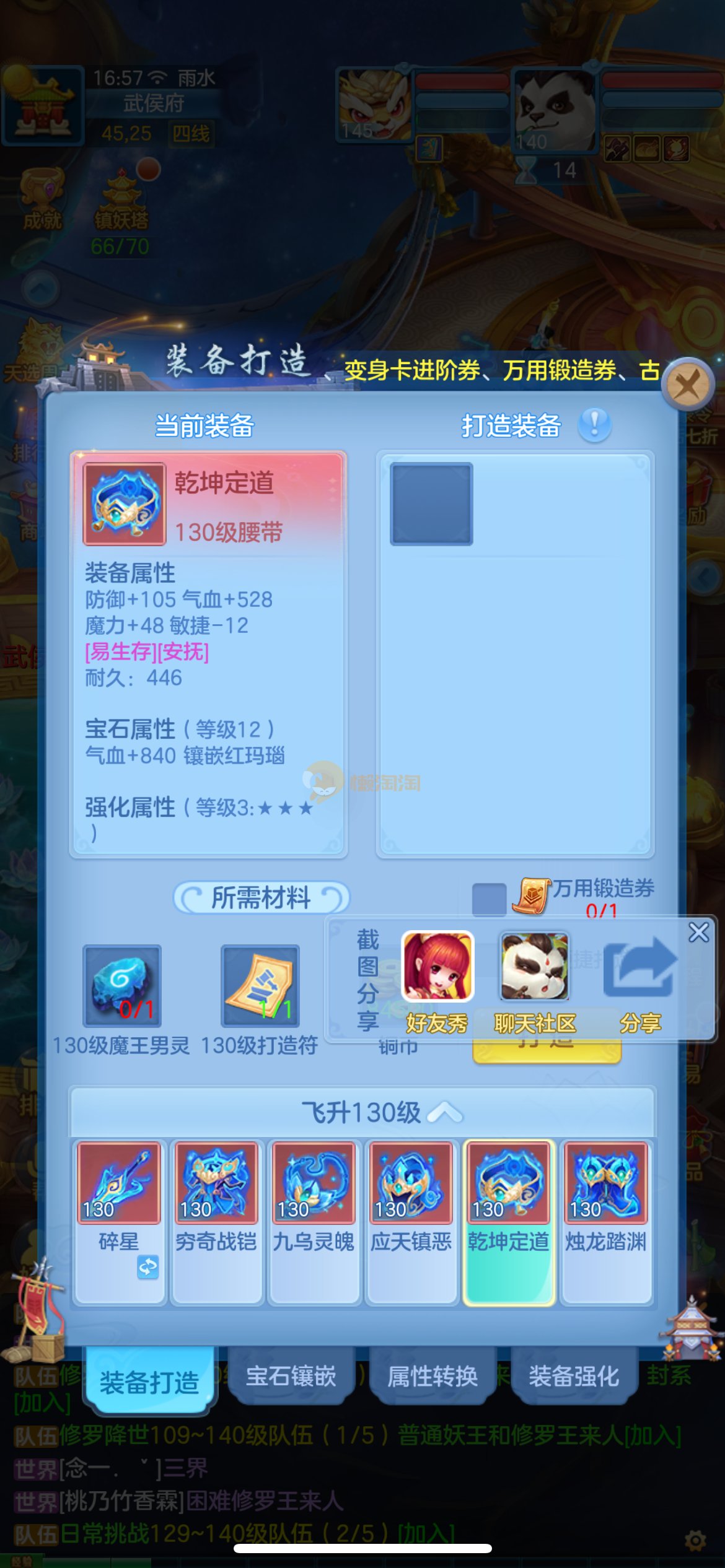The height and width of the screenshot is (1568, 725).
Task: Close the 装备打造 dialog
Action: pyautogui.click(x=688, y=386)
